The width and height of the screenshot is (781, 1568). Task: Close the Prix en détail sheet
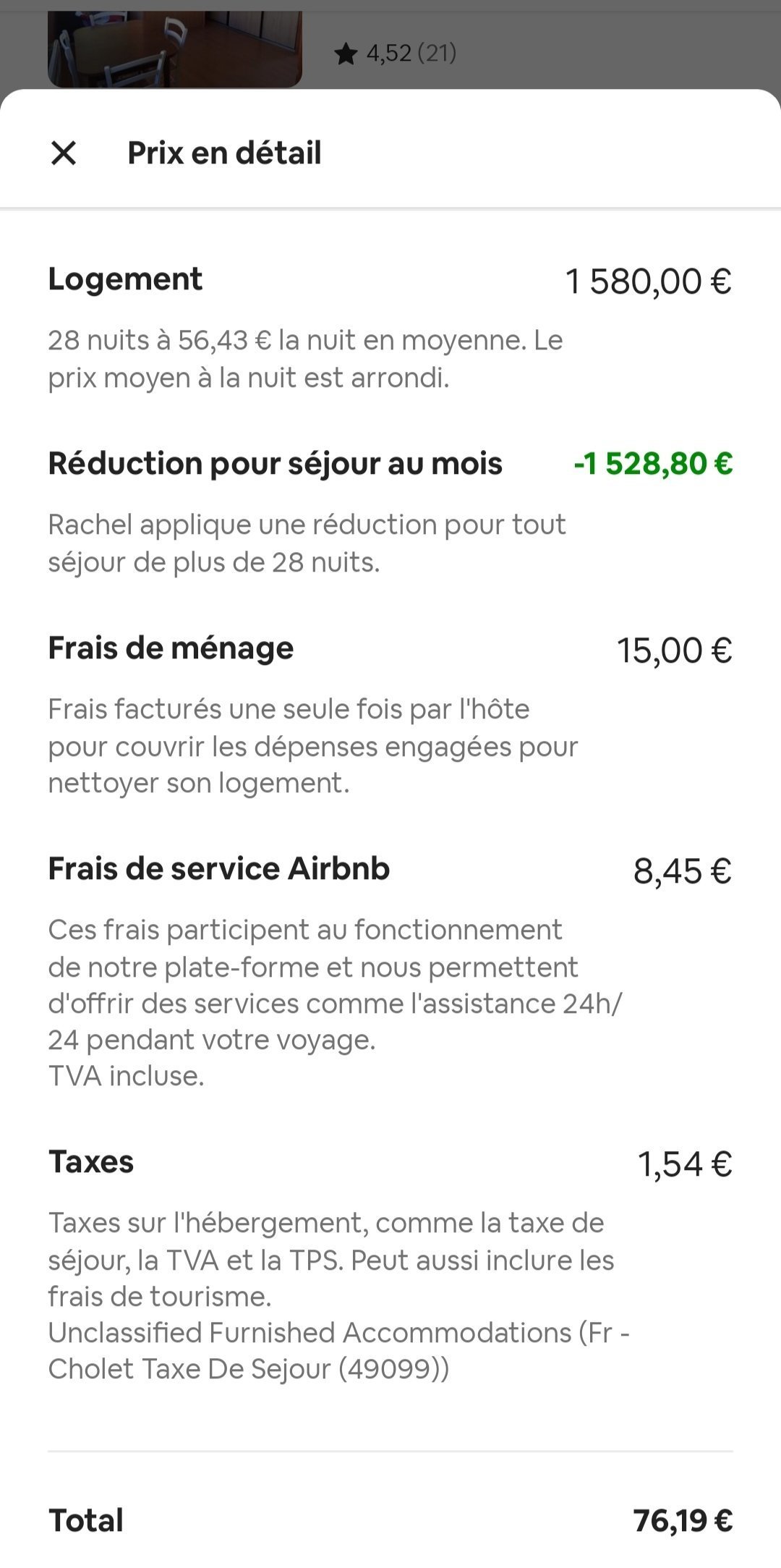pyautogui.click(x=64, y=153)
